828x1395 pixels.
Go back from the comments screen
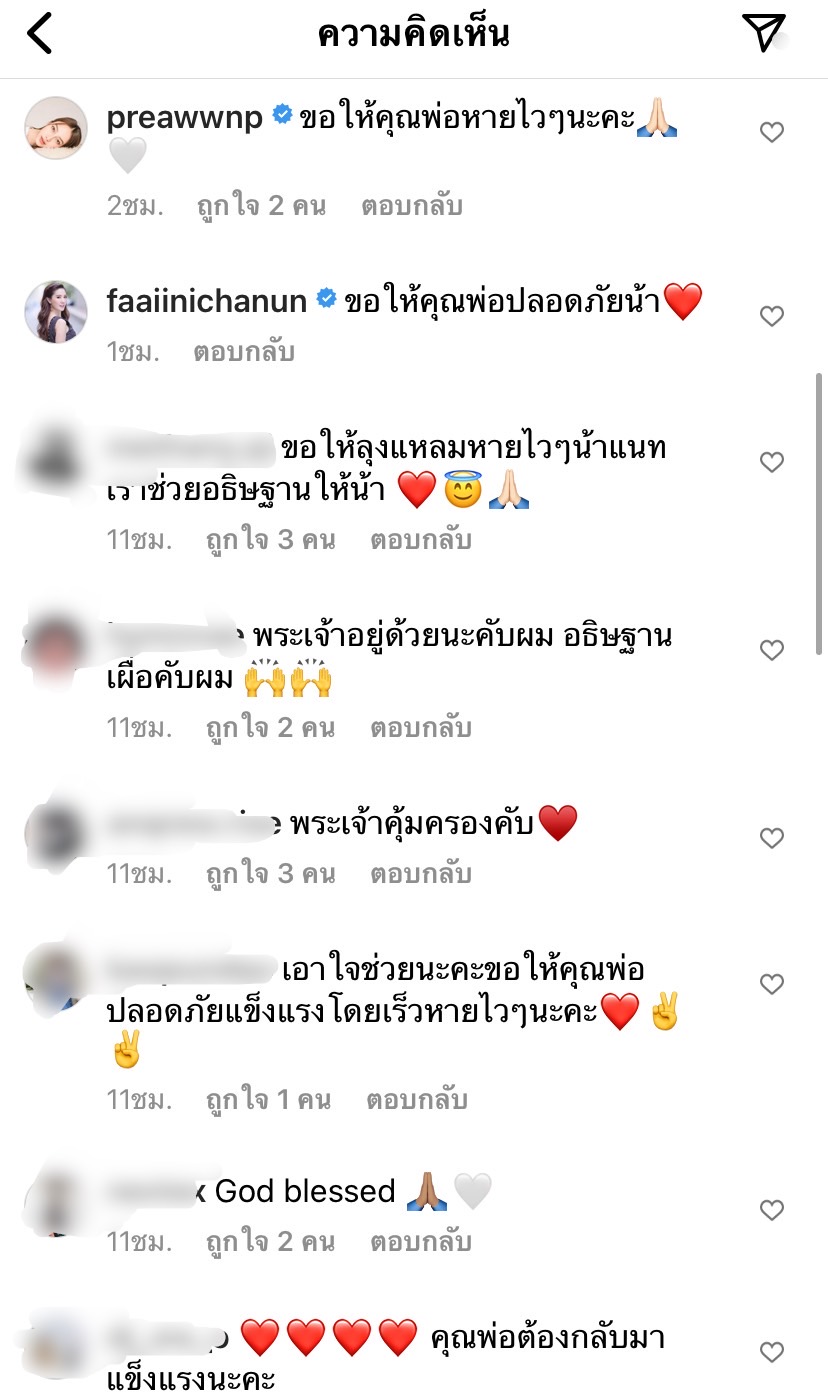[39, 34]
